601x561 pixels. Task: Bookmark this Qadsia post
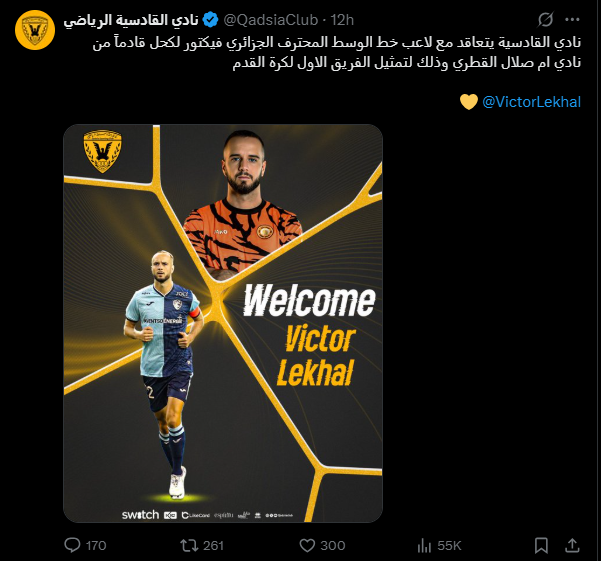click(x=541, y=545)
